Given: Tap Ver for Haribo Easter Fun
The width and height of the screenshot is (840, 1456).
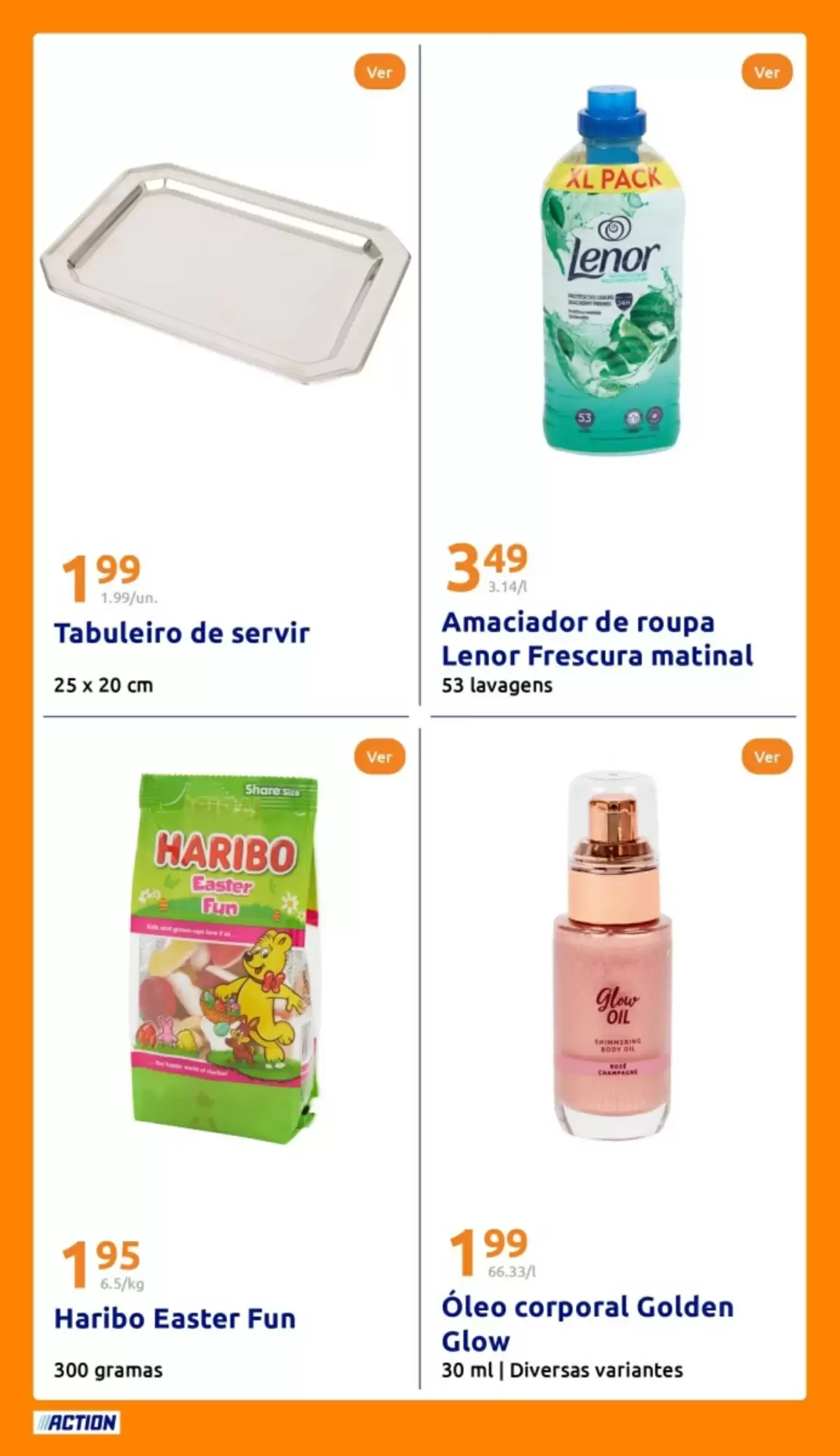Looking at the screenshot, I should [x=379, y=756].
